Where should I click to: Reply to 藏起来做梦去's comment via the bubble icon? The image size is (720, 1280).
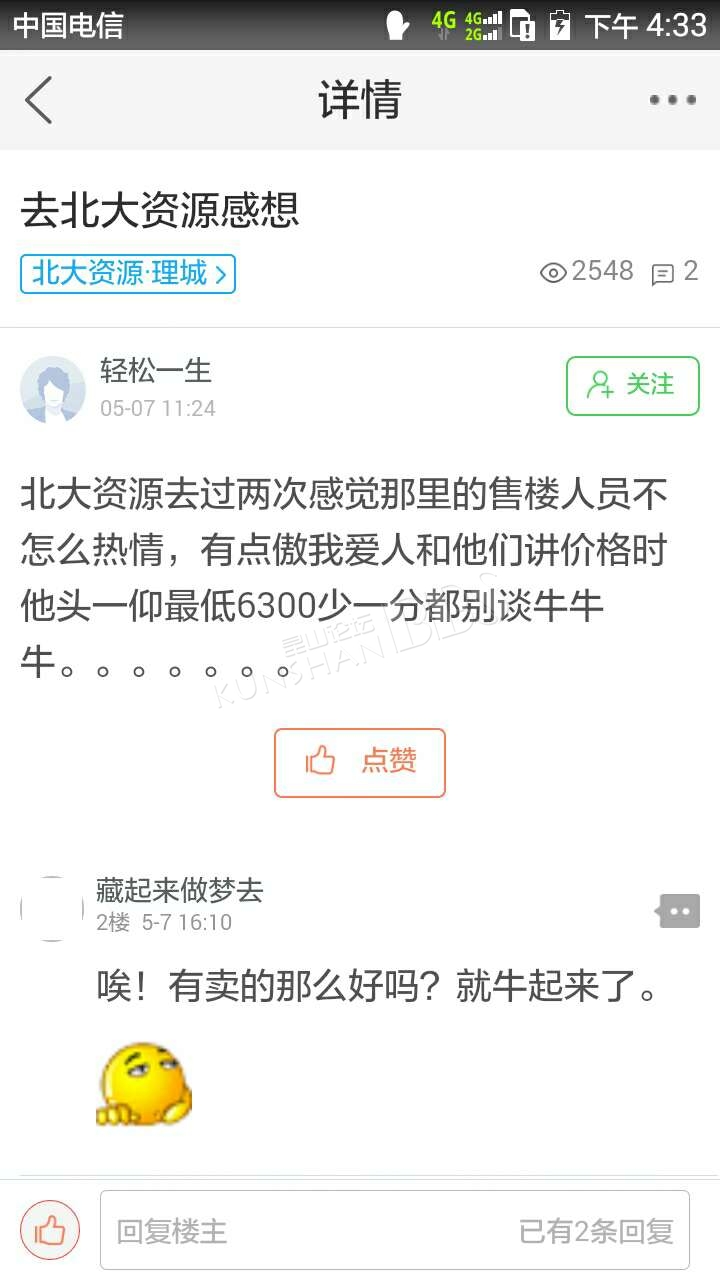(x=679, y=911)
